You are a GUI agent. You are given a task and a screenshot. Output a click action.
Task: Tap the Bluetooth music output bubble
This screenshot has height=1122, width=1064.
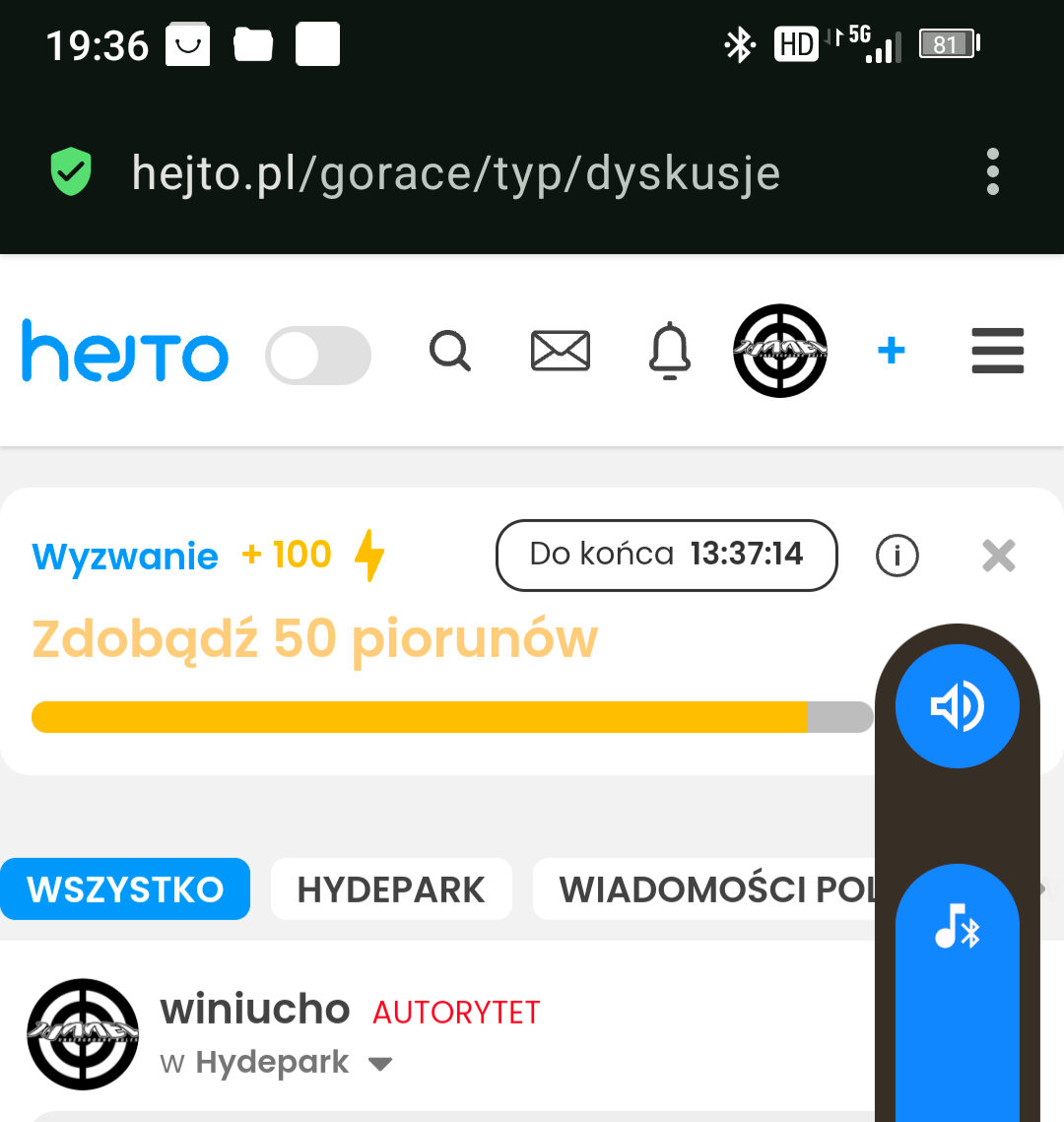coord(957,926)
